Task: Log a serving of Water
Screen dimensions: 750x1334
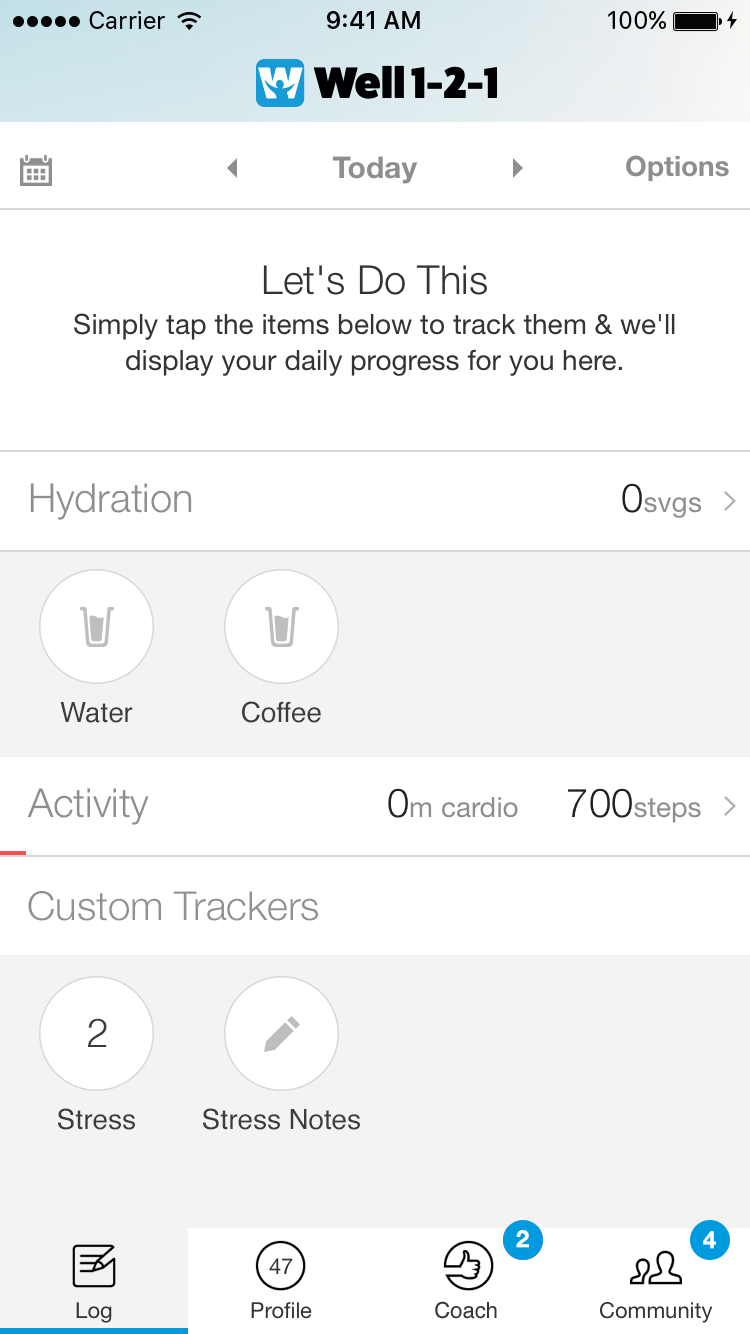Action: (x=96, y=628)
